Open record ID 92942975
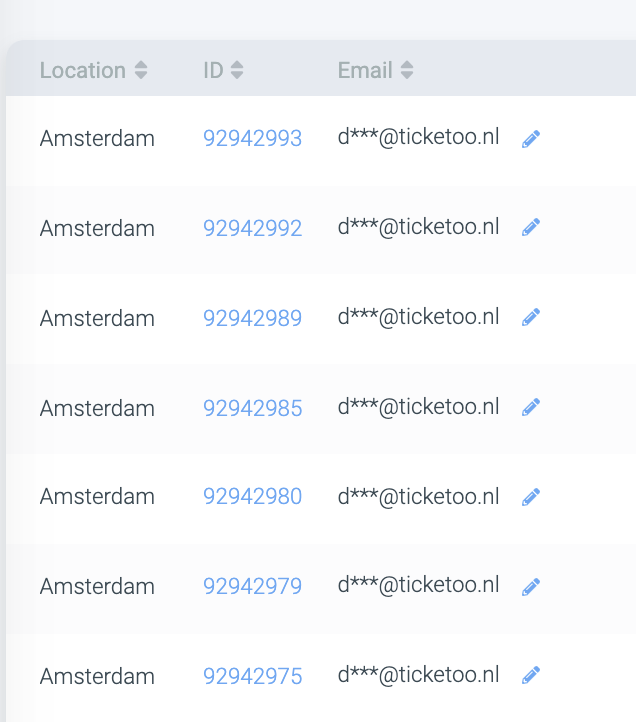Viewport: 636px width, 722px height. [252, 676]
